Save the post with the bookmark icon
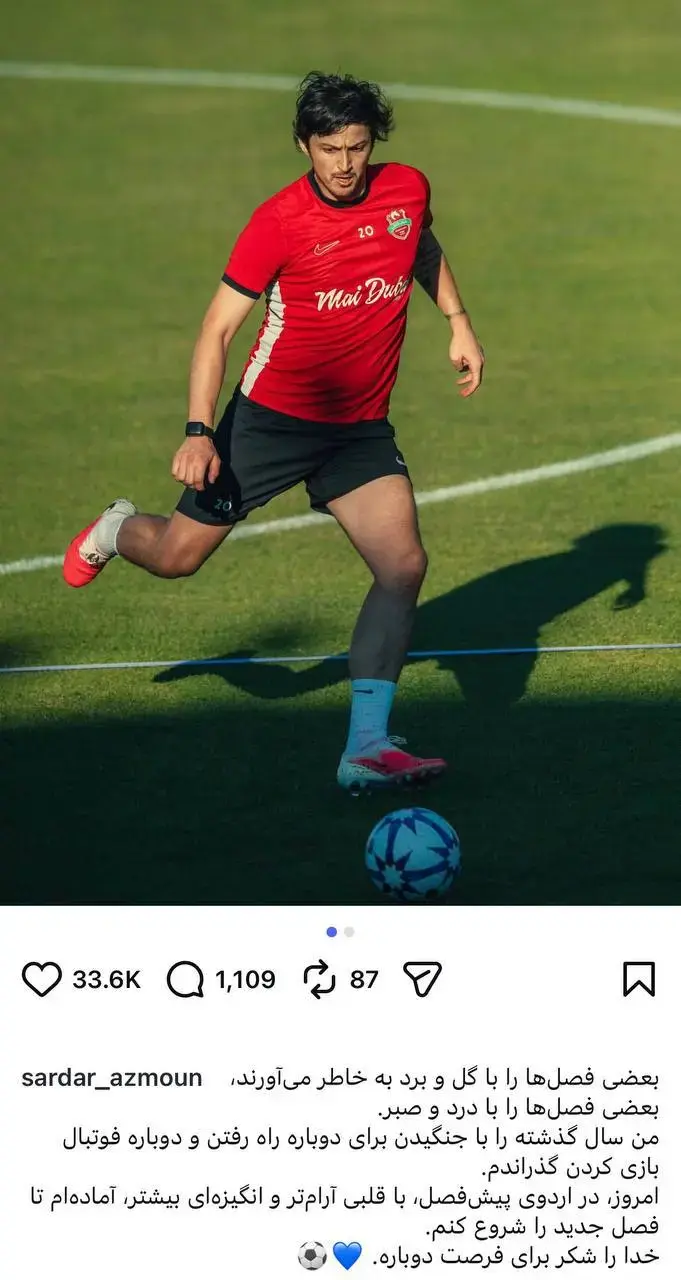Screen dimensions: 681x1280 (x=639, y=979)
